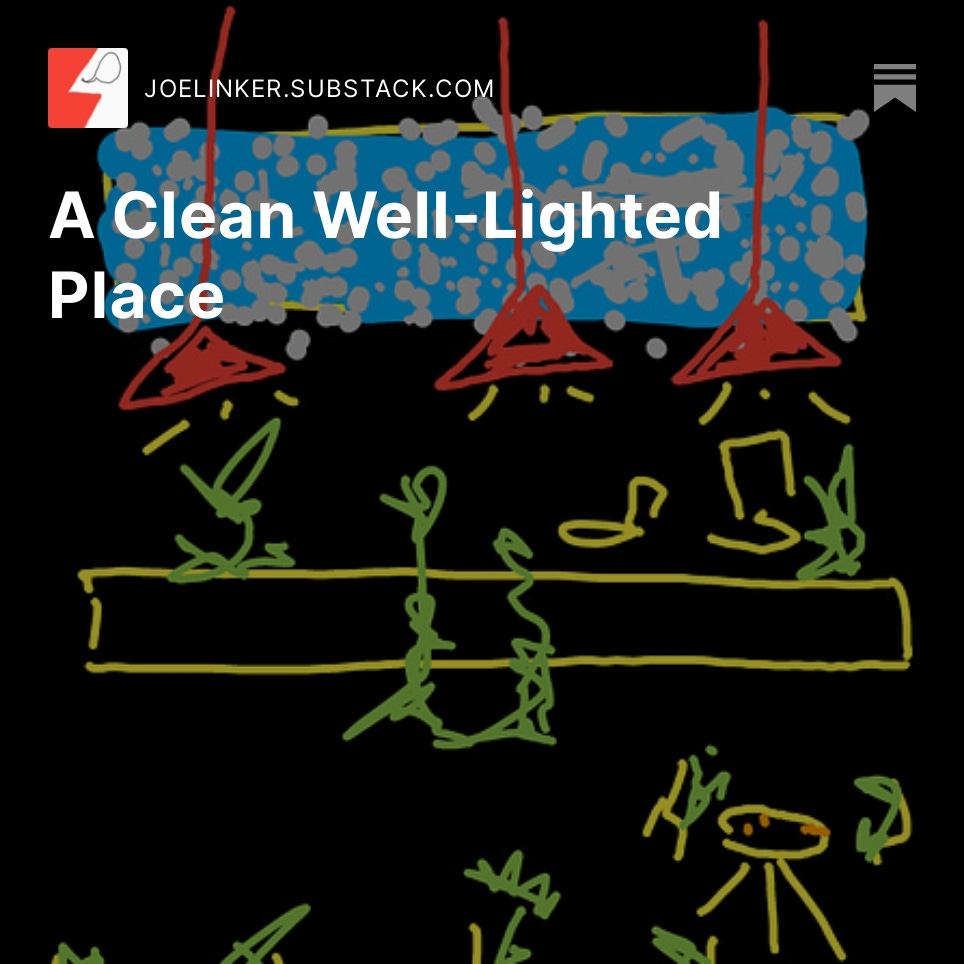This screenshot has height=964, width=964.
Task: Open the 'A Clean Well-Lighted Place' article card
Action: pyautogui.click(x=385, y=254)
